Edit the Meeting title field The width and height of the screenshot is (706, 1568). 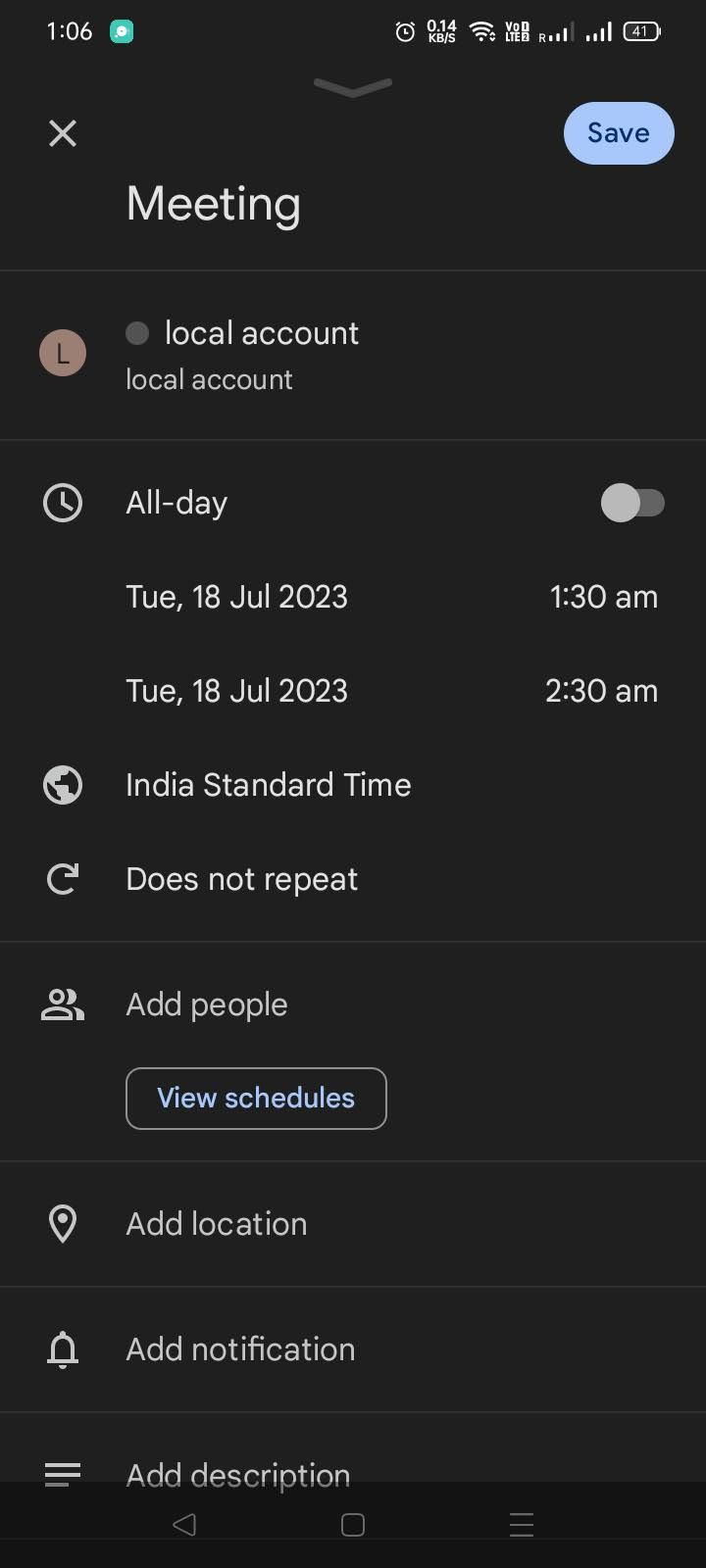(x=213, y=204)
